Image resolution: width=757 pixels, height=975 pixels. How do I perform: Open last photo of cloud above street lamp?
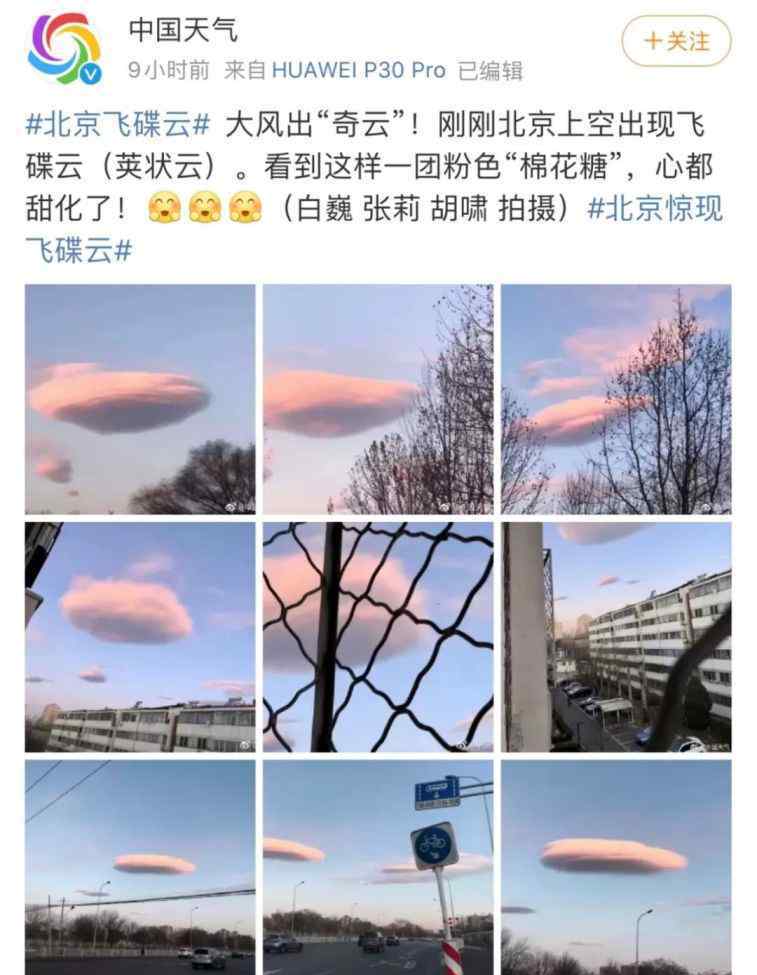pos(616,866)
